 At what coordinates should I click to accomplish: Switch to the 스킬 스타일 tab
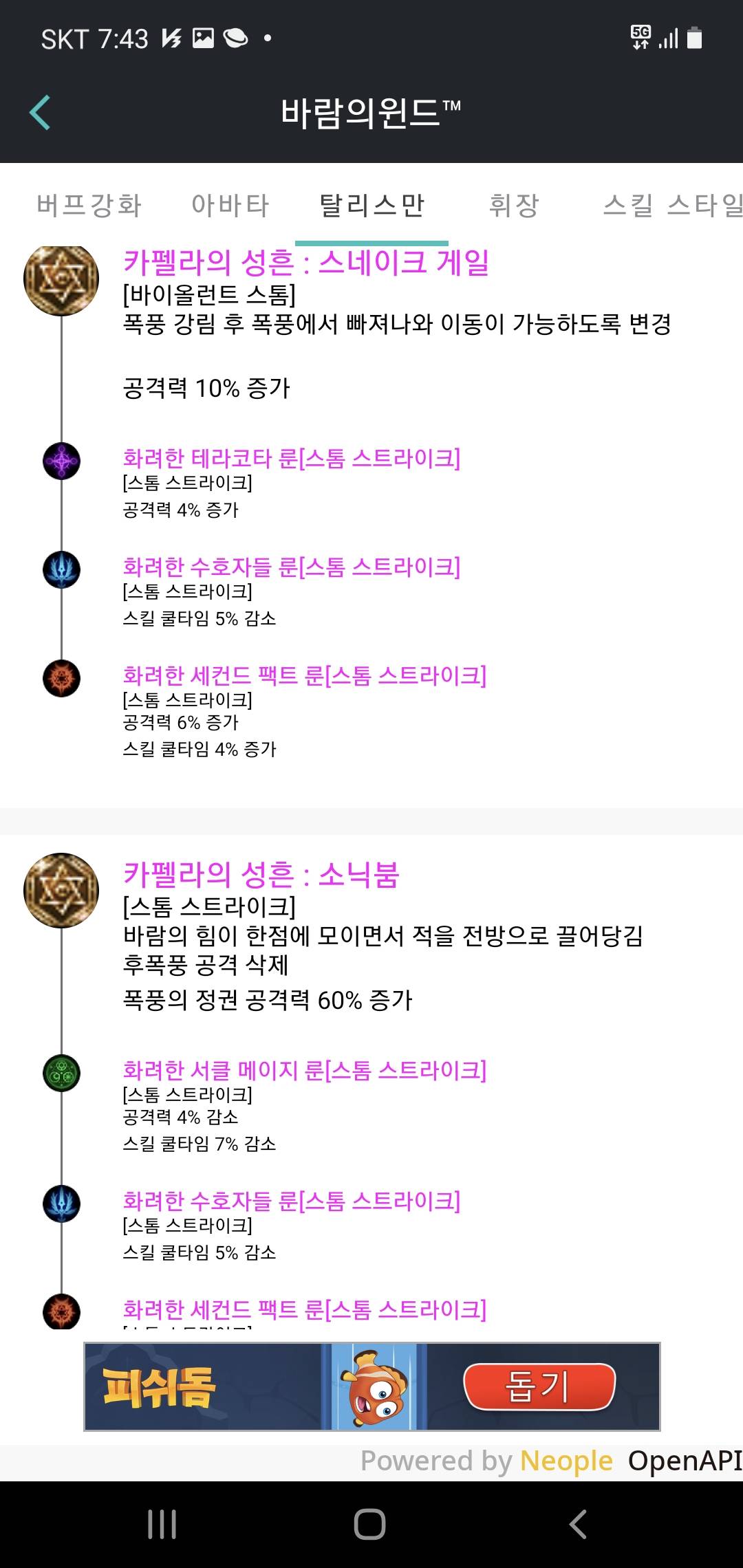coord(671,205)
